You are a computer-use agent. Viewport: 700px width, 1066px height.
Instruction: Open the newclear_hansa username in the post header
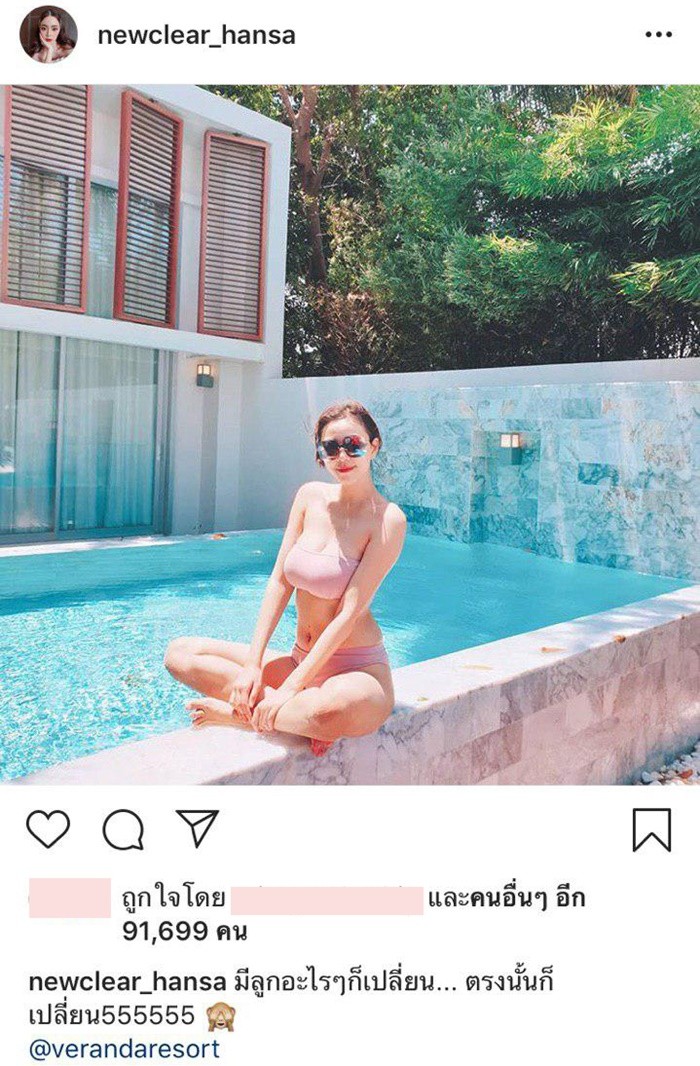coord(196,35)
